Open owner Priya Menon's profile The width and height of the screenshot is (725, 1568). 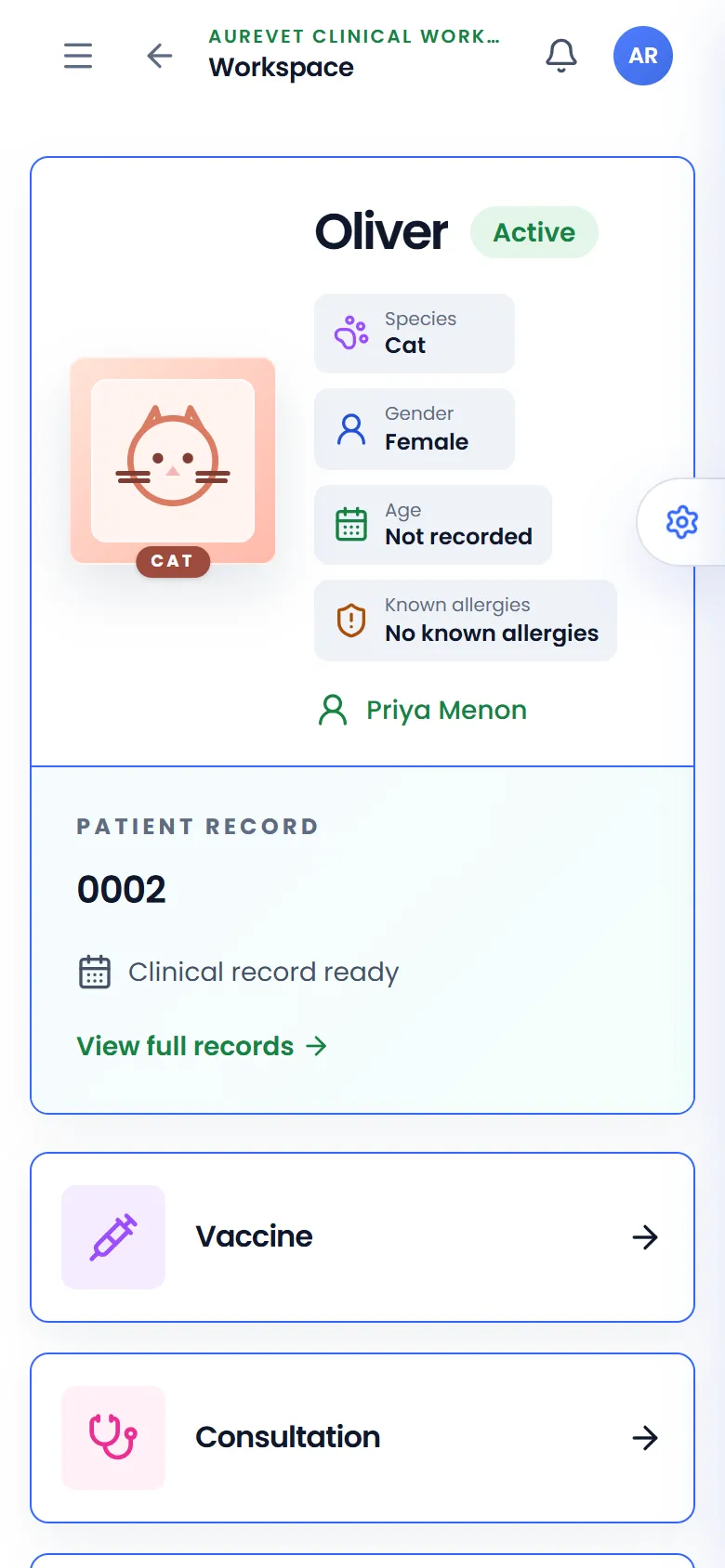pos(423,710)
